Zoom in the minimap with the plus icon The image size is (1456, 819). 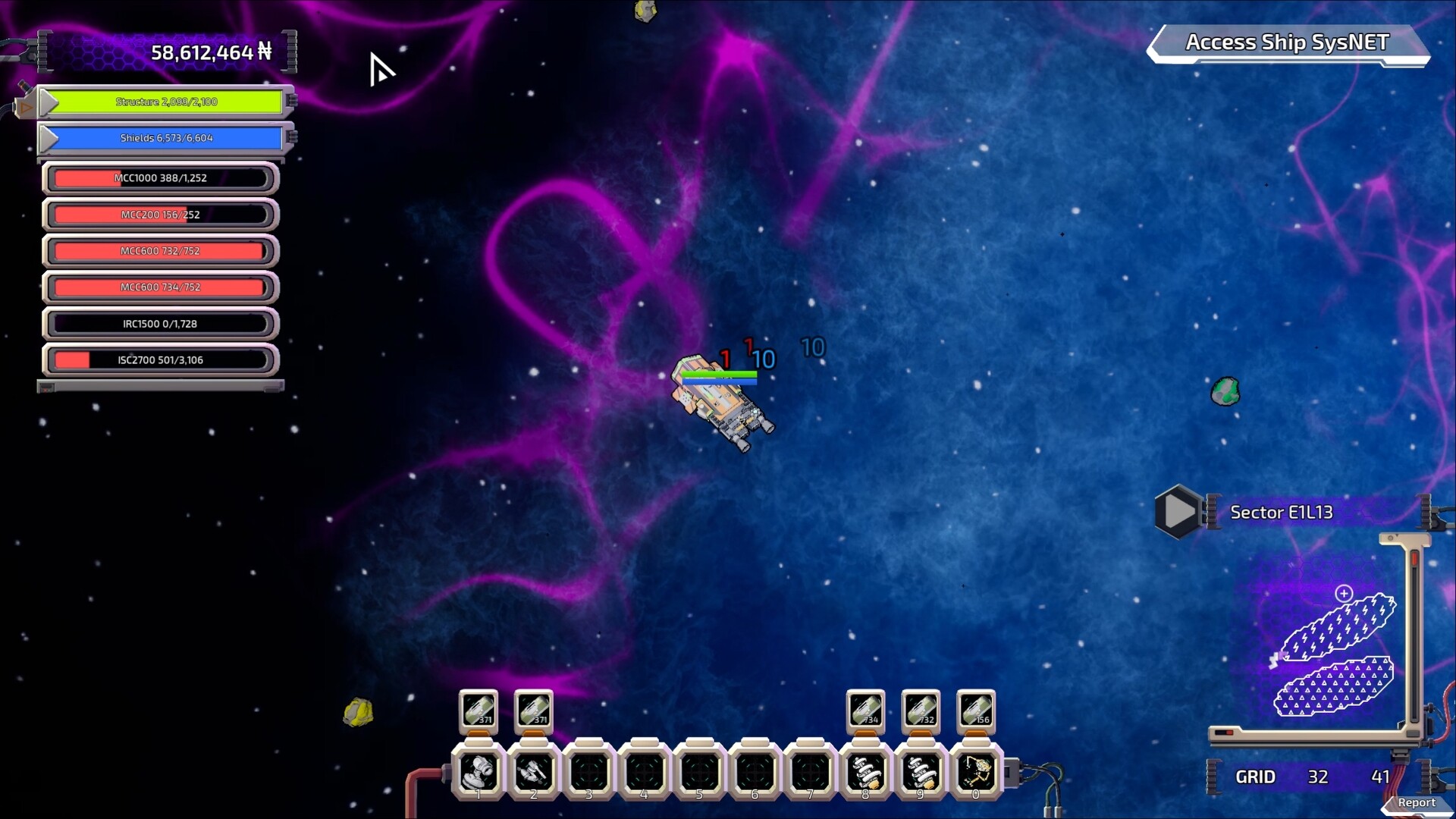(1344, 593)
